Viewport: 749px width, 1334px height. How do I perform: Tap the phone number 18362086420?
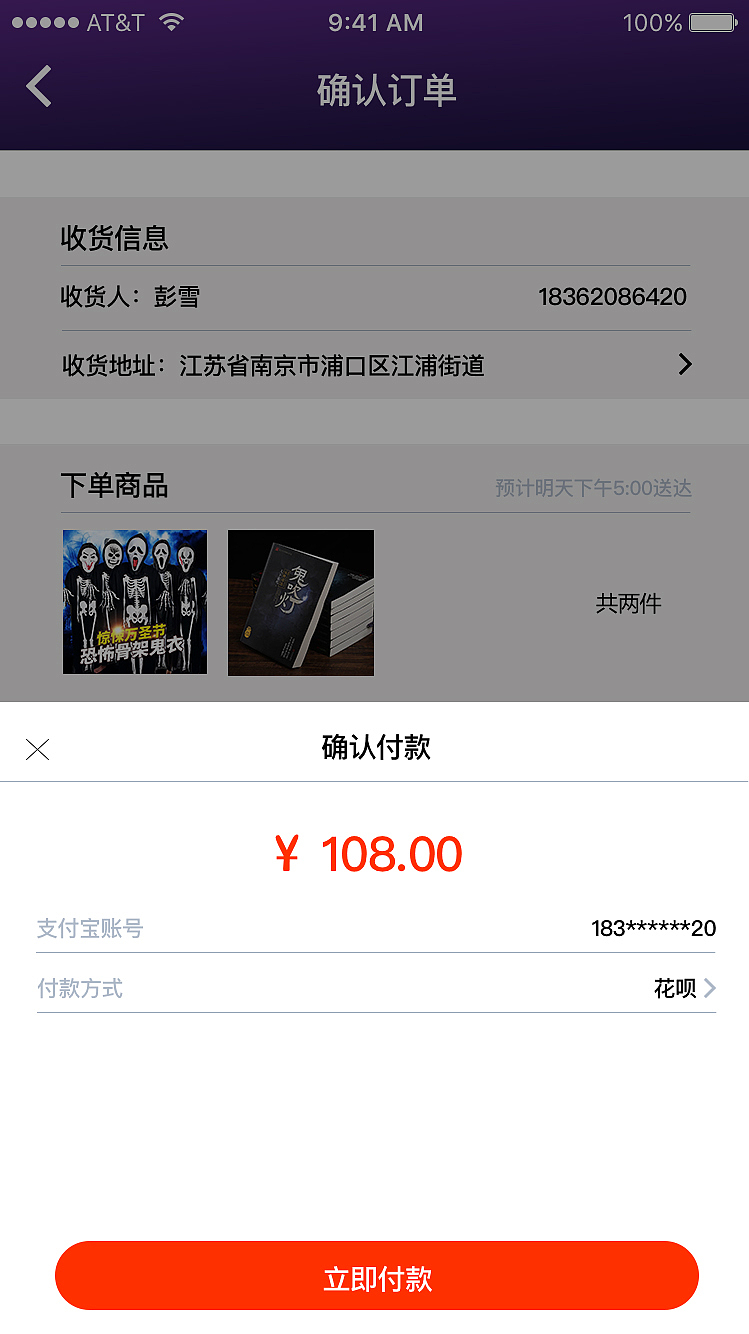coord(614,296)
